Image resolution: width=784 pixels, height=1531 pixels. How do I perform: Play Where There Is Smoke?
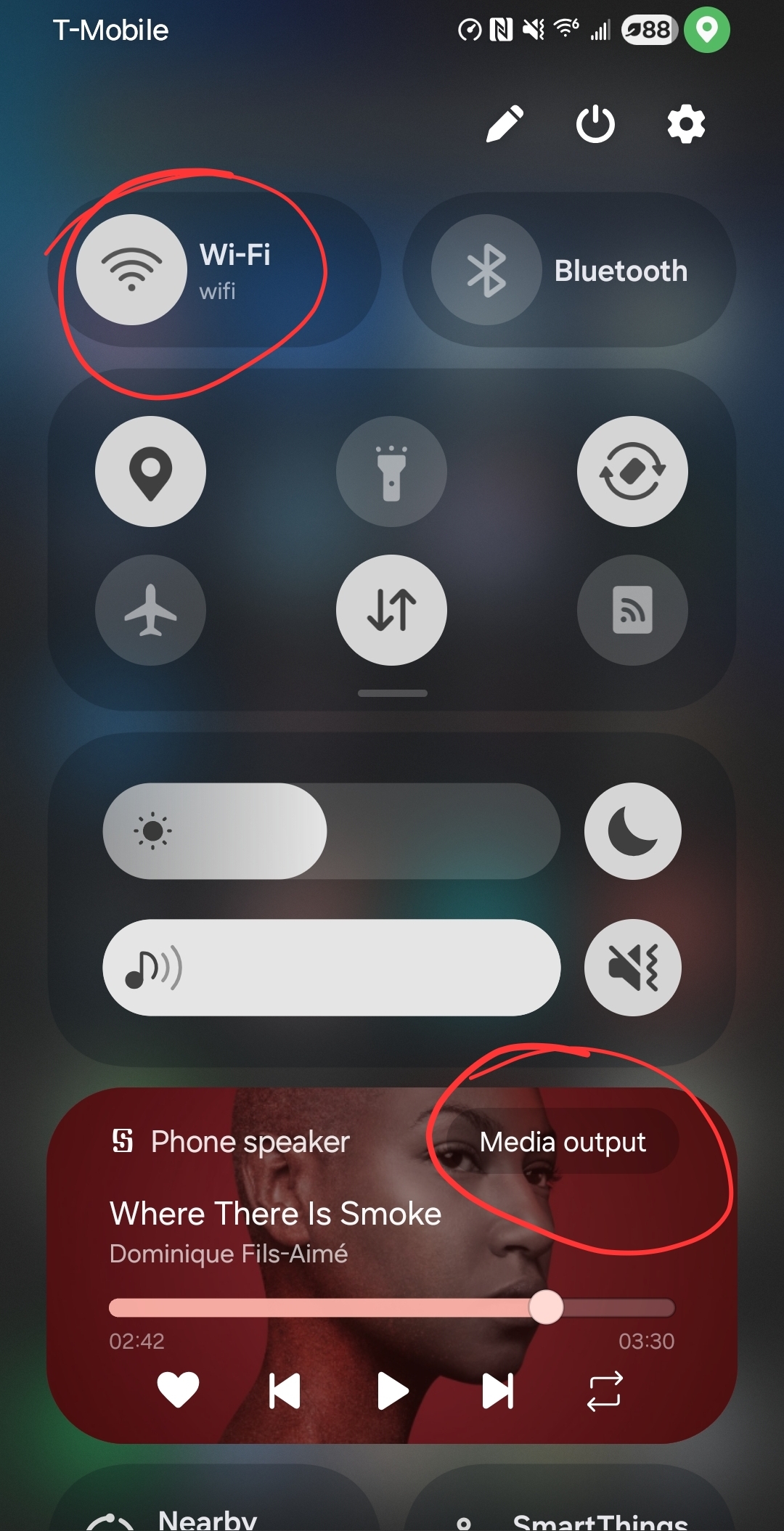point(392,1391)
